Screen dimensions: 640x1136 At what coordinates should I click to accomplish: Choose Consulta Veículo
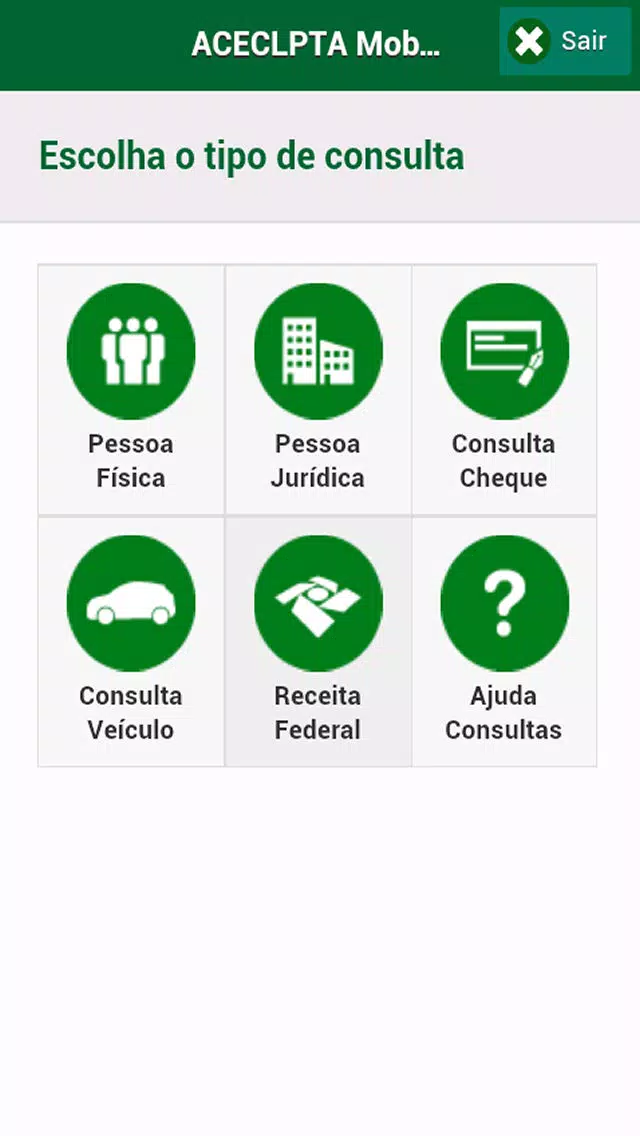131,641
